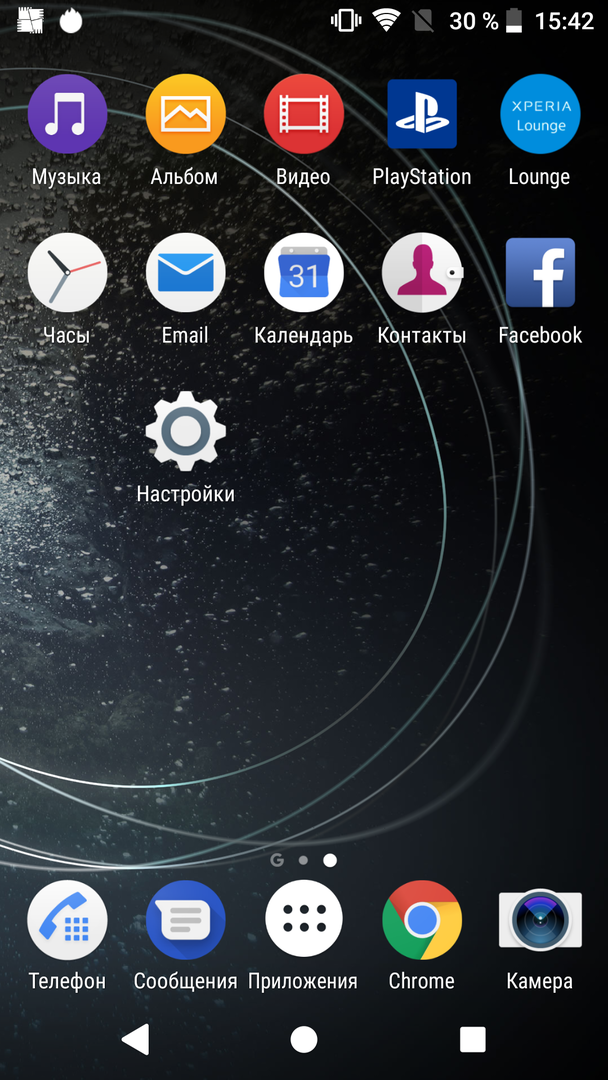
Task: Tap the recent apps square button
Action: pyautogui.click(x=472, y=1040)
